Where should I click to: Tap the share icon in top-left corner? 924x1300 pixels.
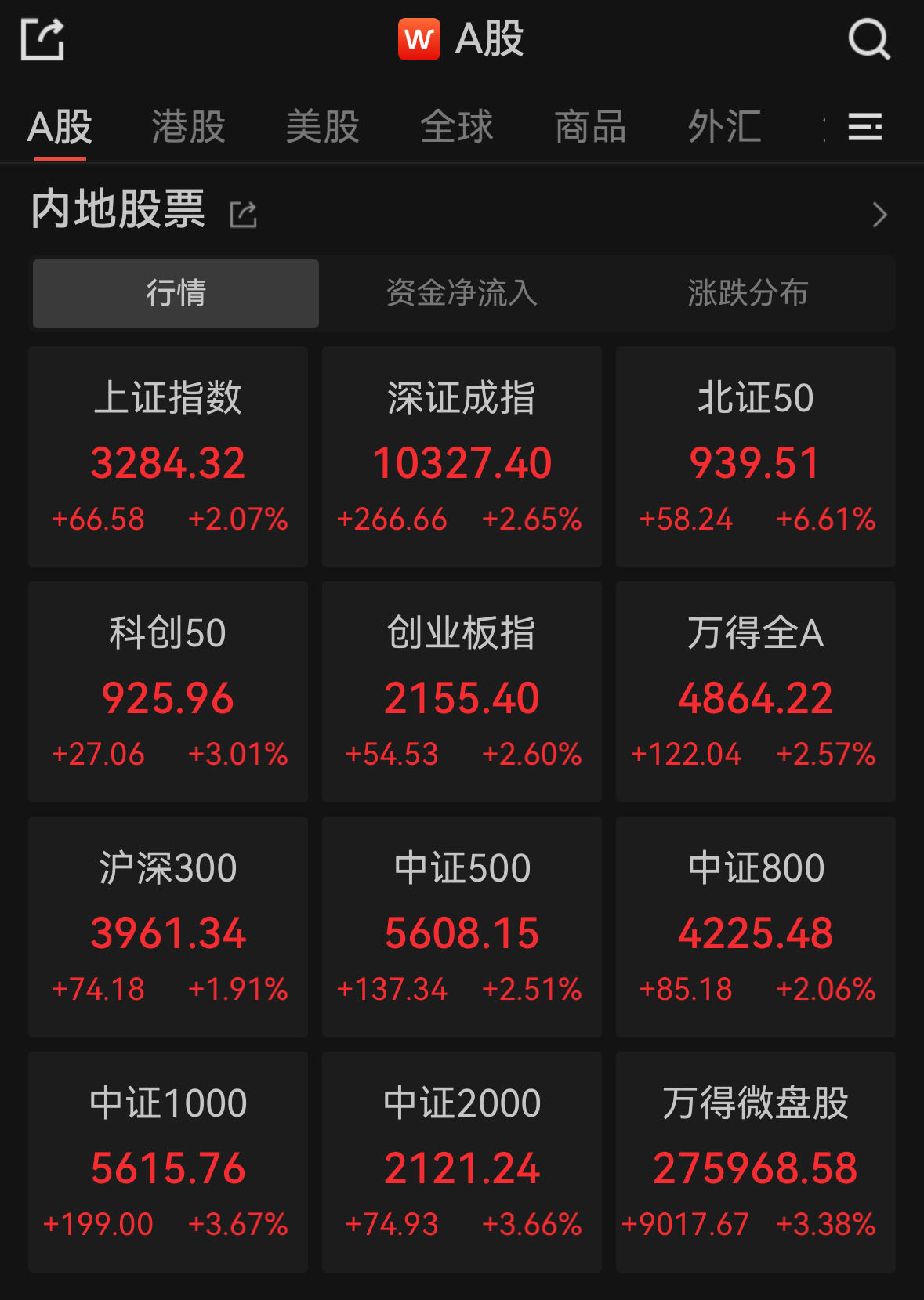coord(43,38)
